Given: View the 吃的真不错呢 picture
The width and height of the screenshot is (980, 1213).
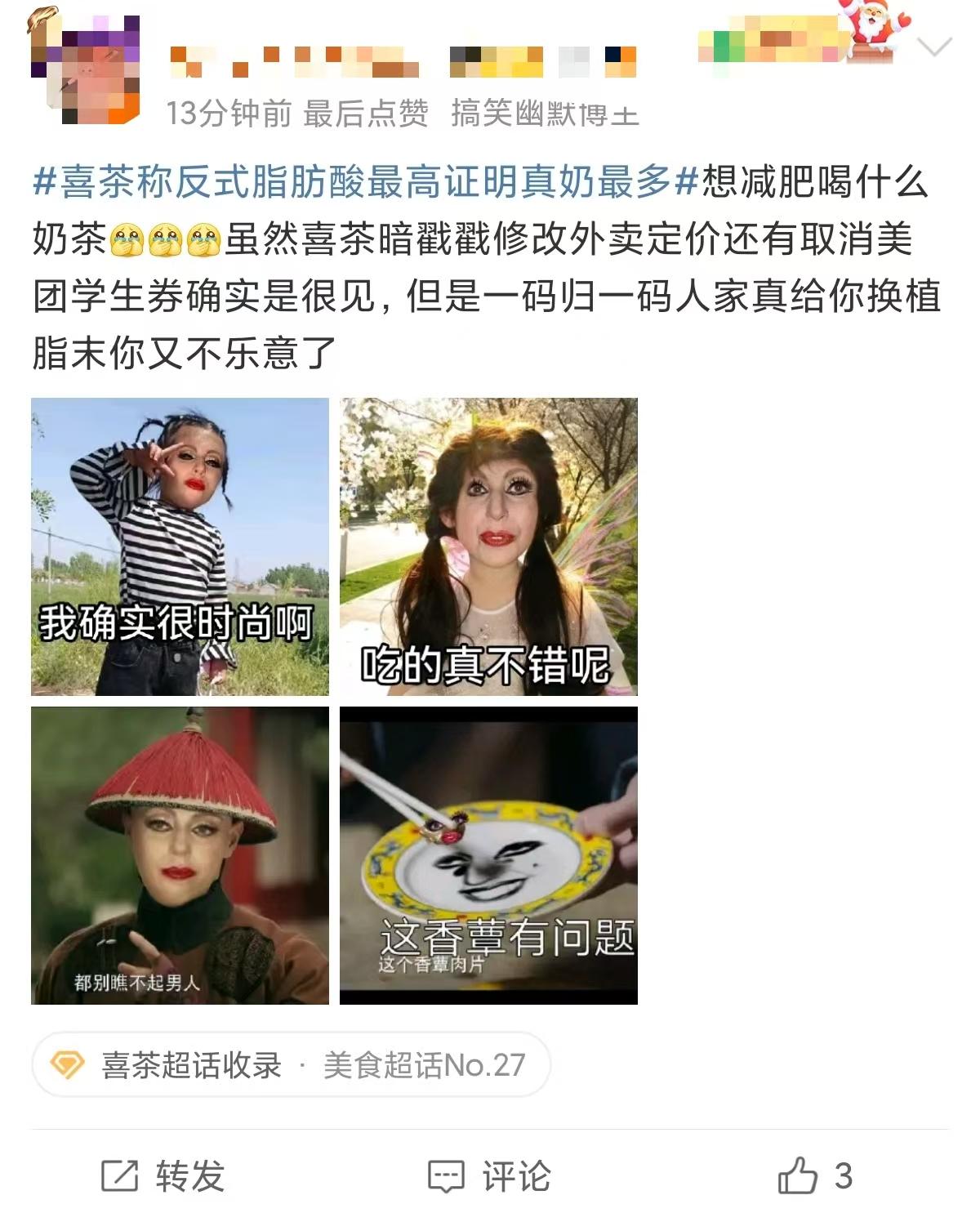Looking at the screenshot, I should click(488, 546).
